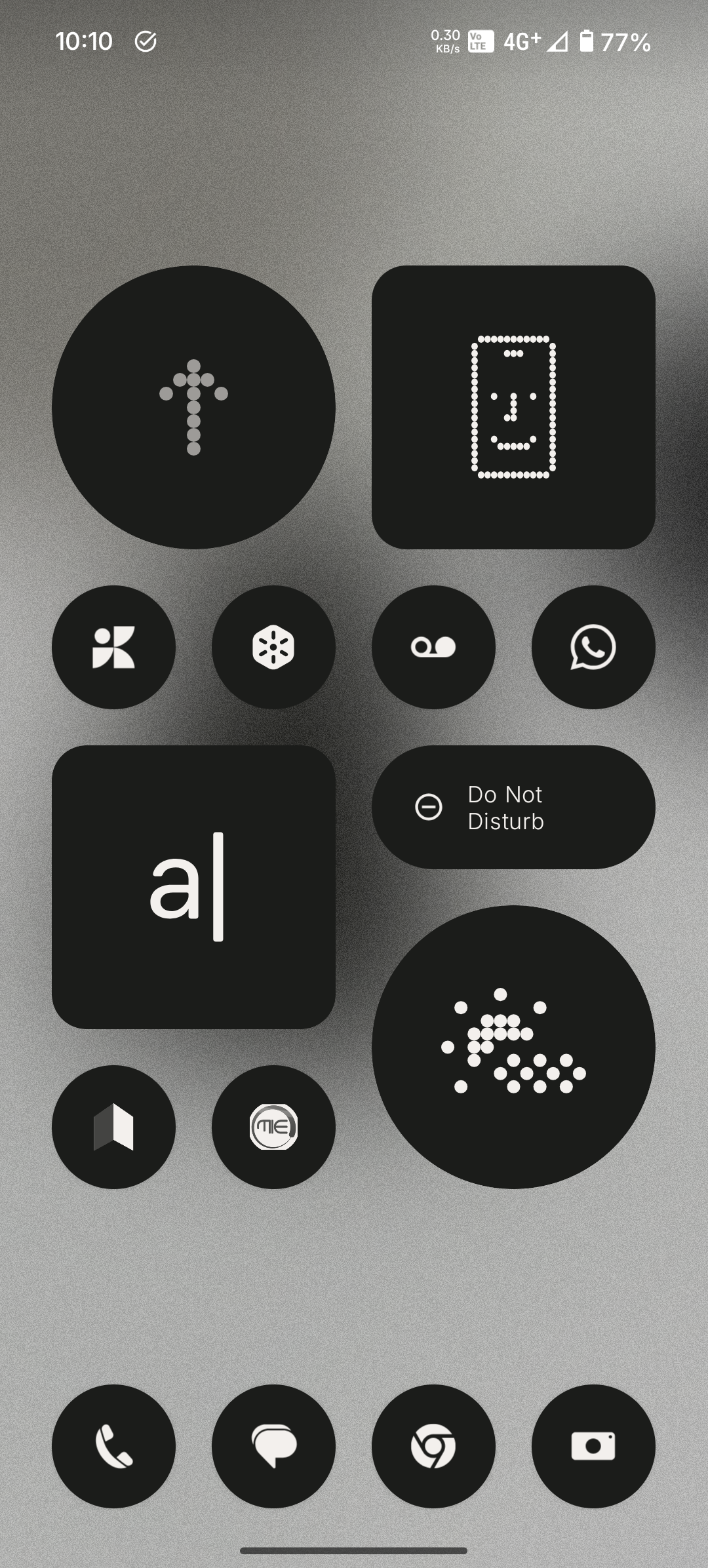Open the Camera app
This screenshot has height=1568, width=708.
click(x=593, y=1446)
